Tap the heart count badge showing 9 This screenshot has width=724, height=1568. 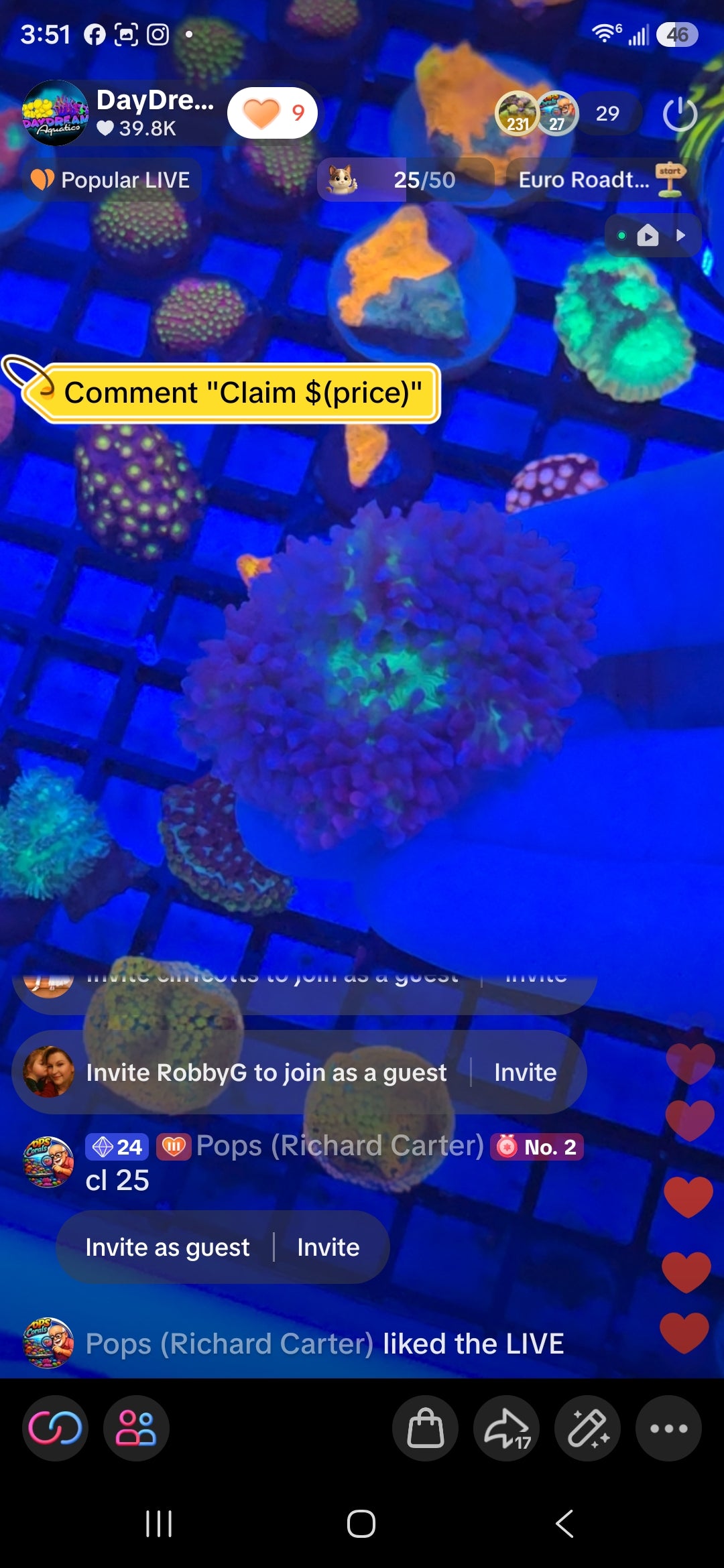(x=272, y=113)
